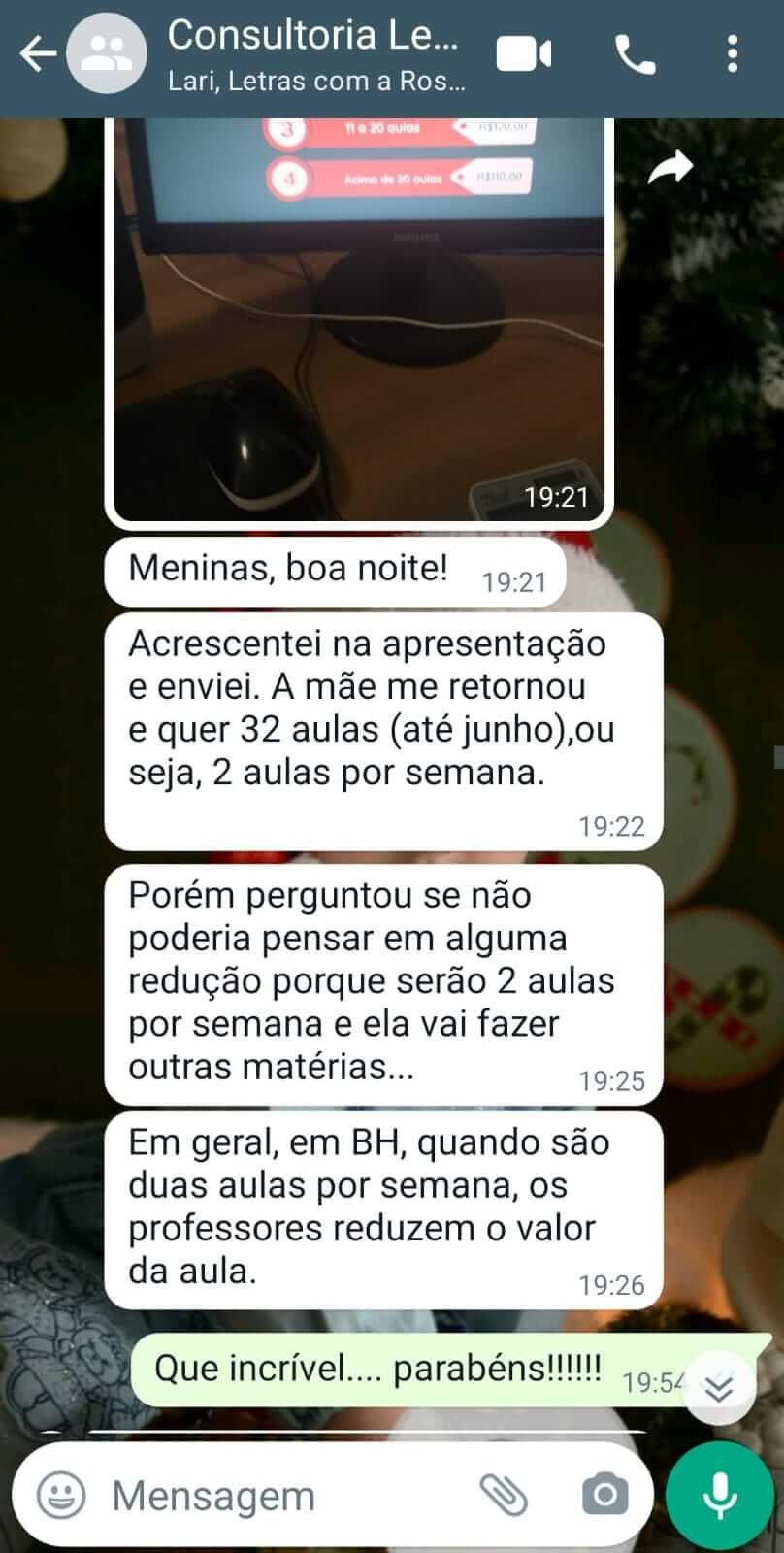
Task: Open the emoji picker
Action: pyautogui.click(x=61, y=1496)
